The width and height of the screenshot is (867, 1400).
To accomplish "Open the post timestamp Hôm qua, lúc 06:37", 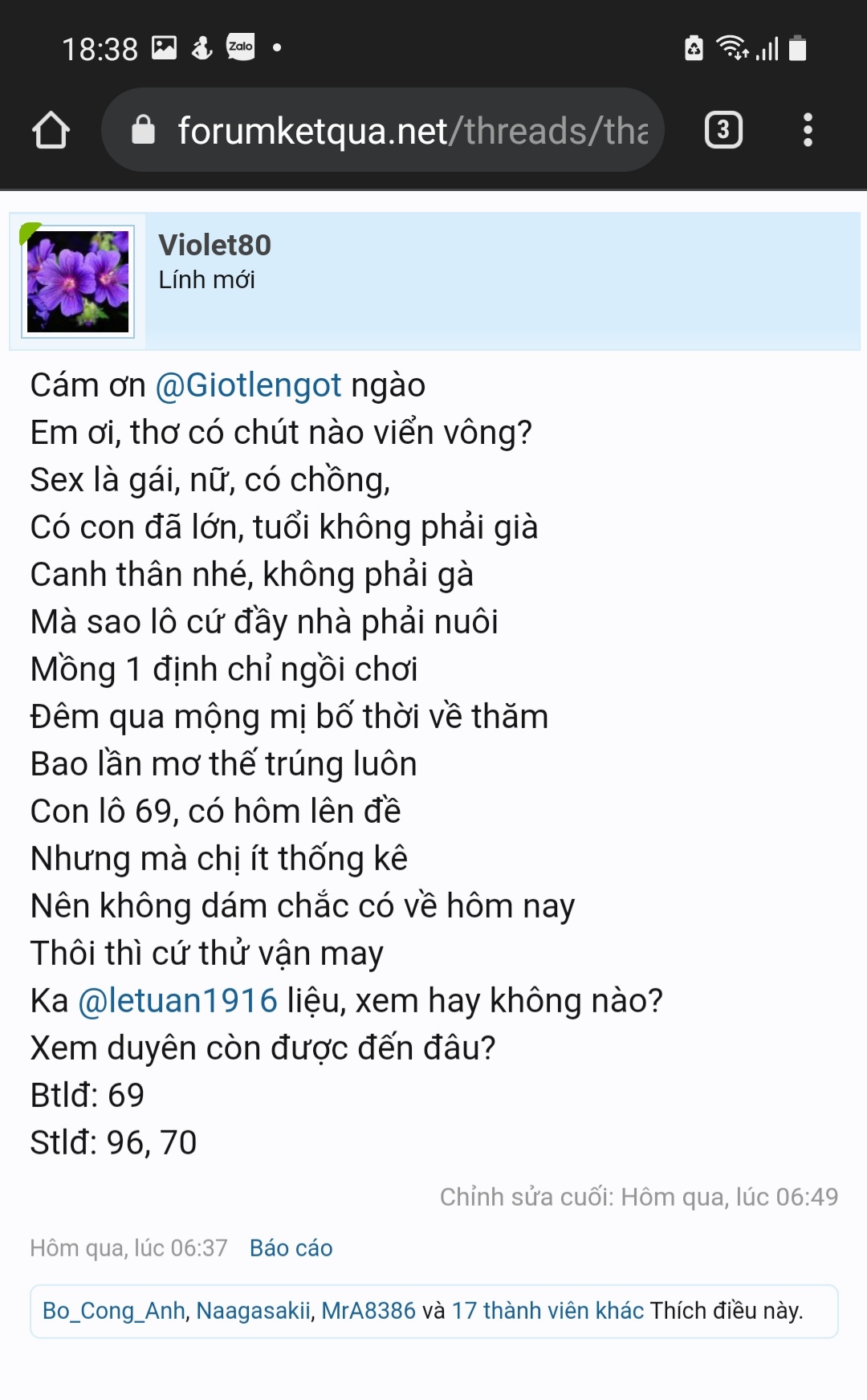I will pyautogui.click(x=128, y=1248).
